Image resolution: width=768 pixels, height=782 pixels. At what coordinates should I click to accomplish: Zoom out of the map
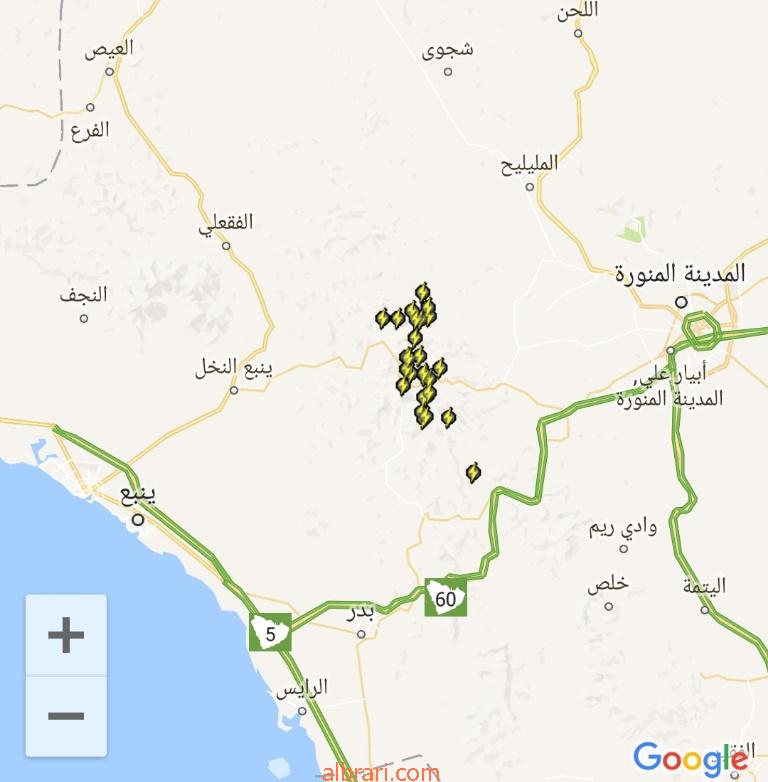[x=66, y=716]
